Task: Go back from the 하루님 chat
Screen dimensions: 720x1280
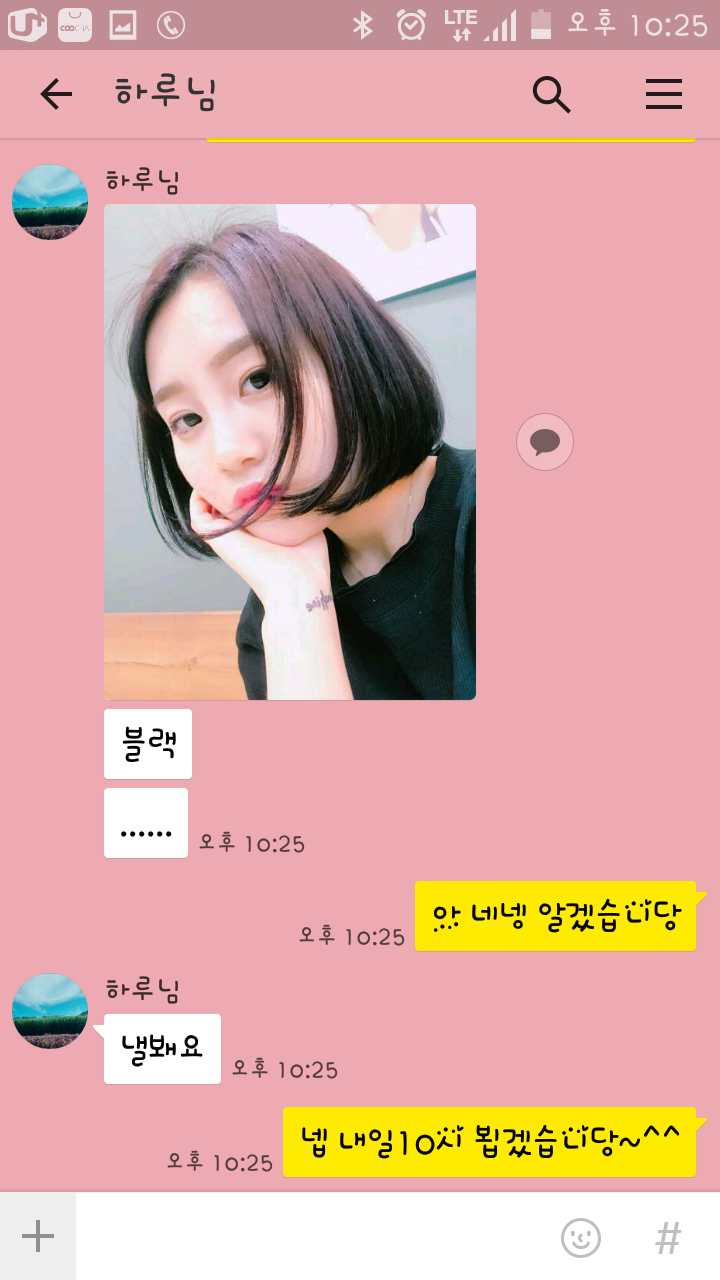Action: tap(56, 94)
